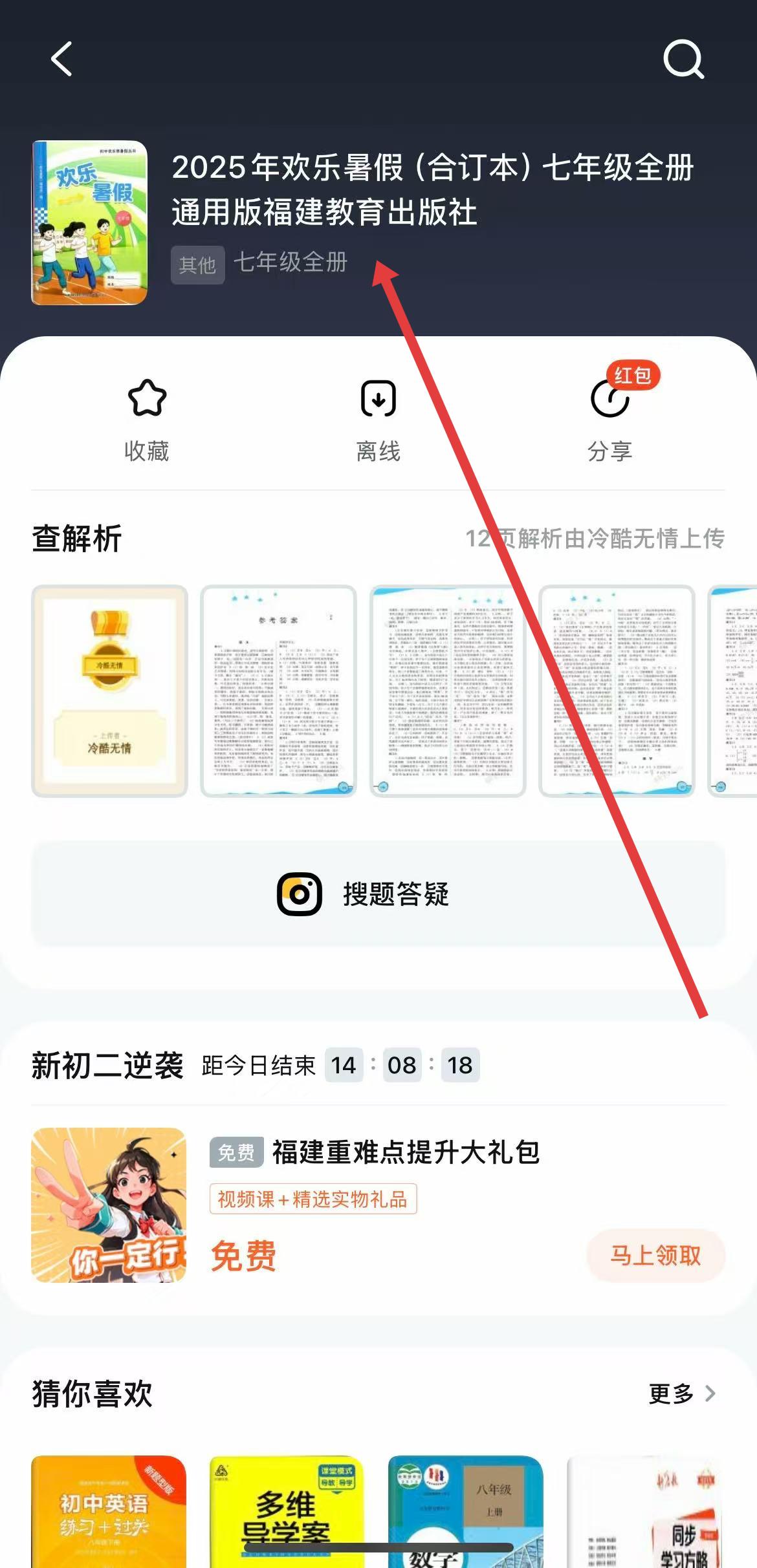The height and width of the screenshot is (1568, 757).
Task: Tap the 欢乐暑假 book cover image
Action: coord(89,222)
